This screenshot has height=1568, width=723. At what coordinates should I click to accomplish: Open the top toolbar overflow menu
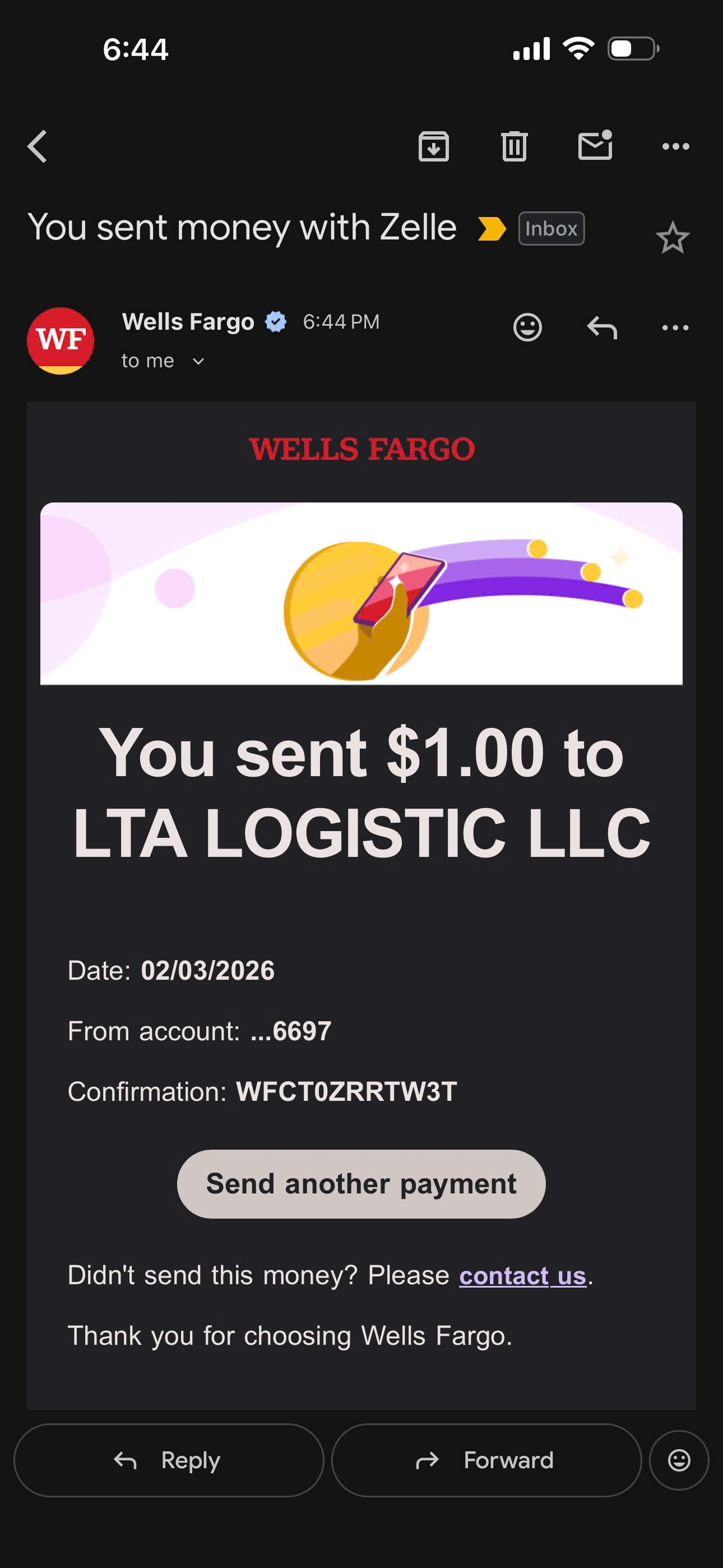click(x=675, y=147)
